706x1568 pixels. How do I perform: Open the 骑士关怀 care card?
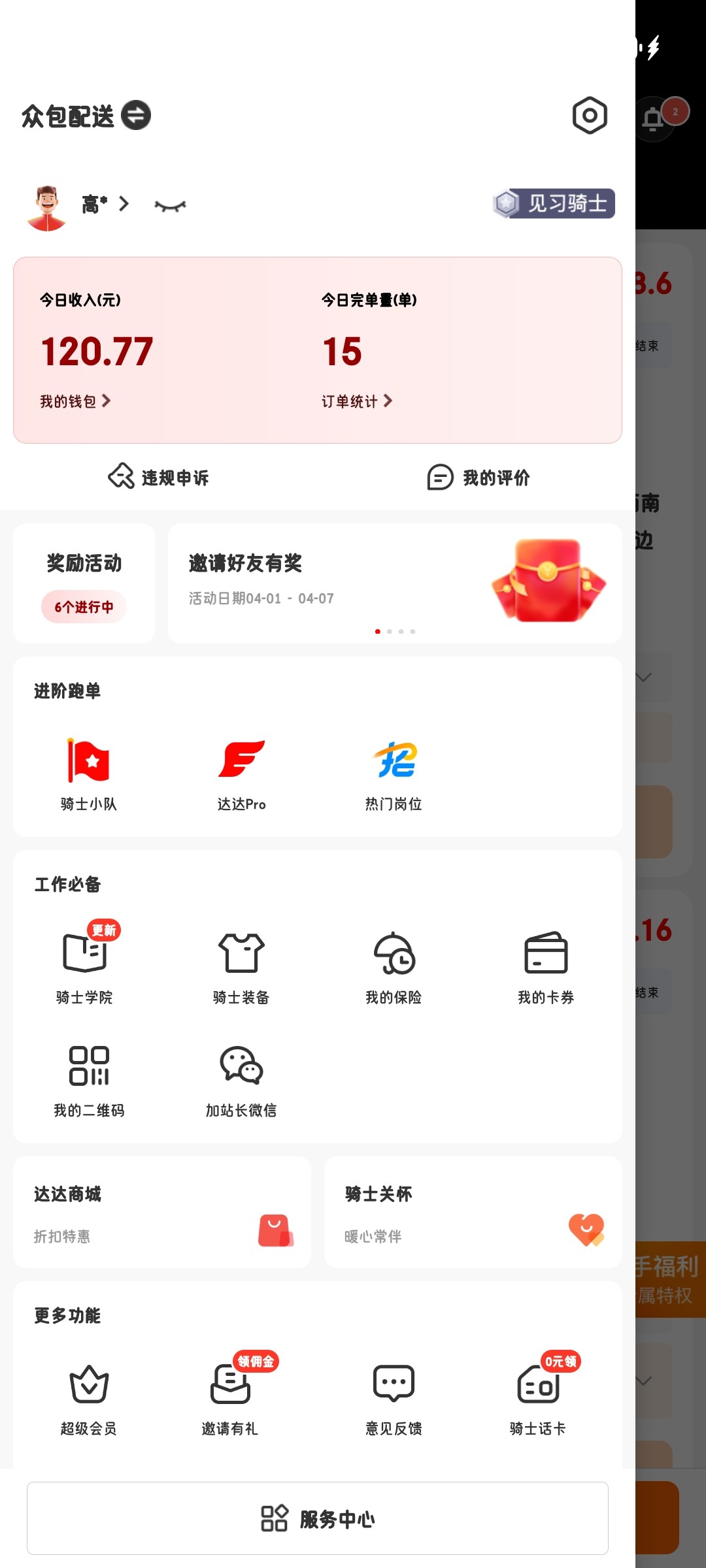coord(473,1213)
